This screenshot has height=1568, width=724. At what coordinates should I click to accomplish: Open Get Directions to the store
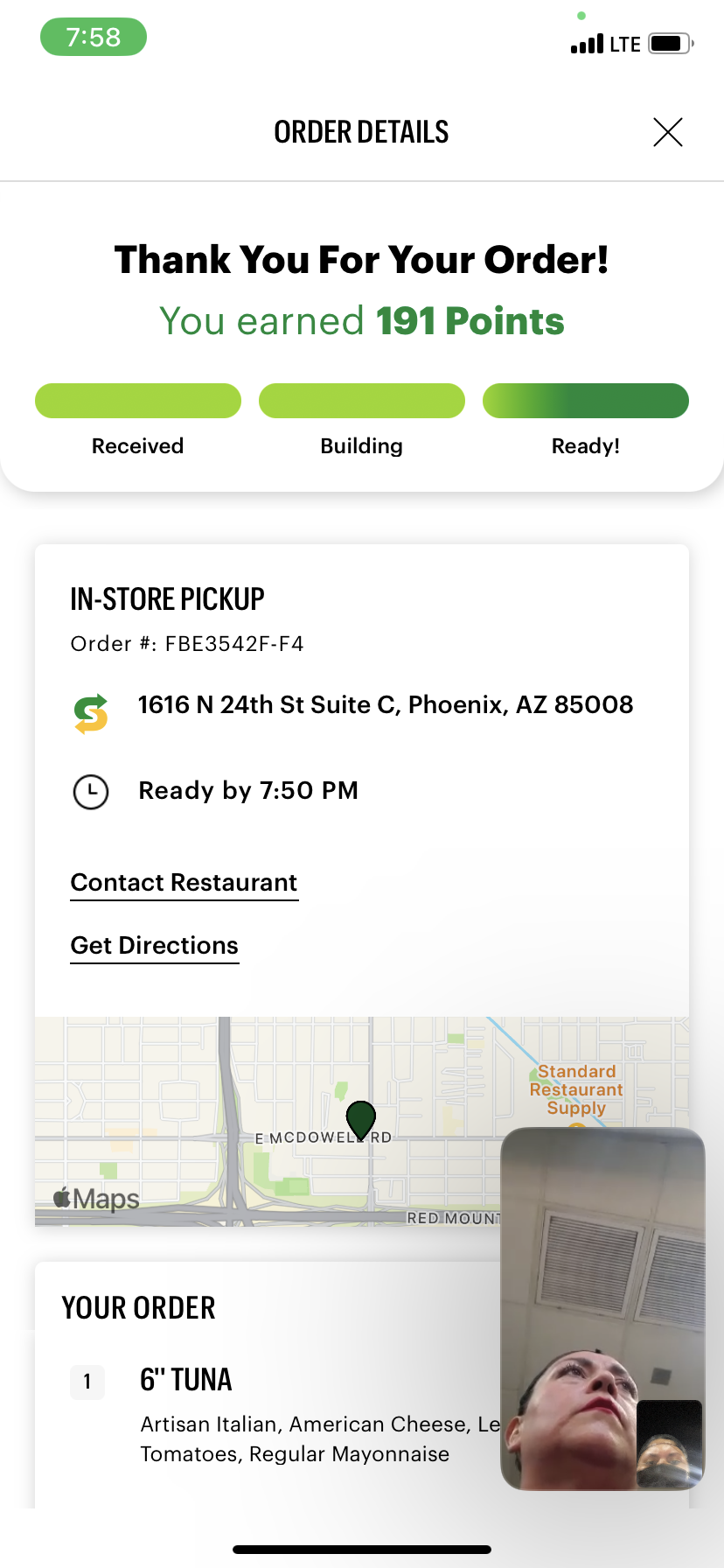[154, 945]
